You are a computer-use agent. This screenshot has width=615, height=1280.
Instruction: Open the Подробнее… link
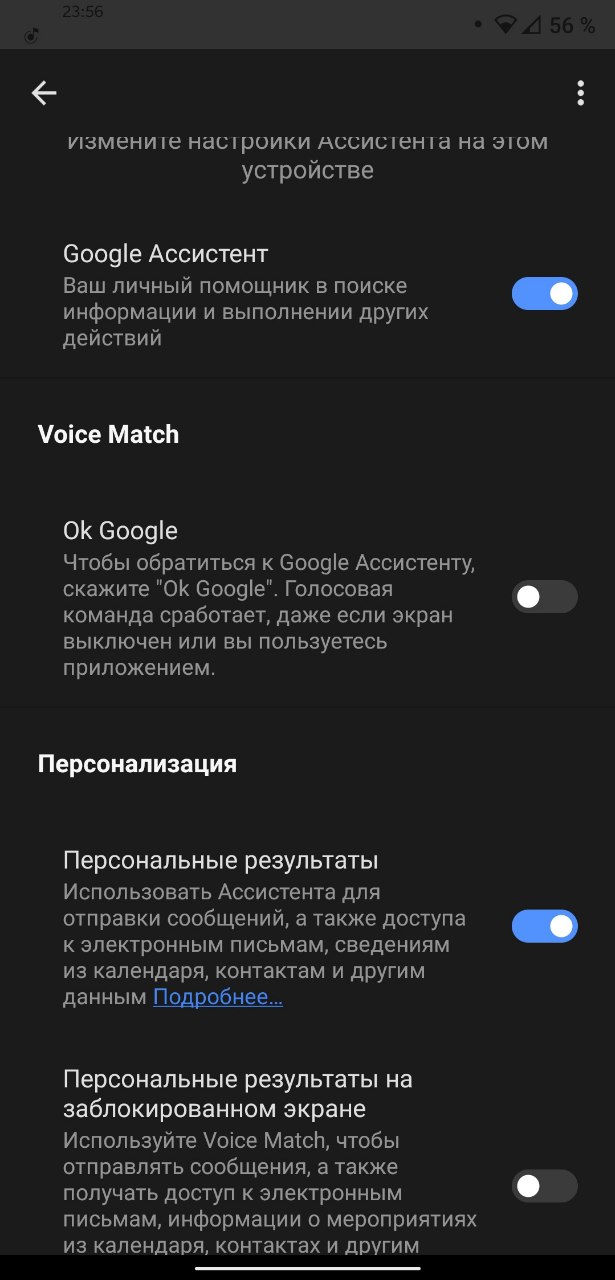point(218,997)
